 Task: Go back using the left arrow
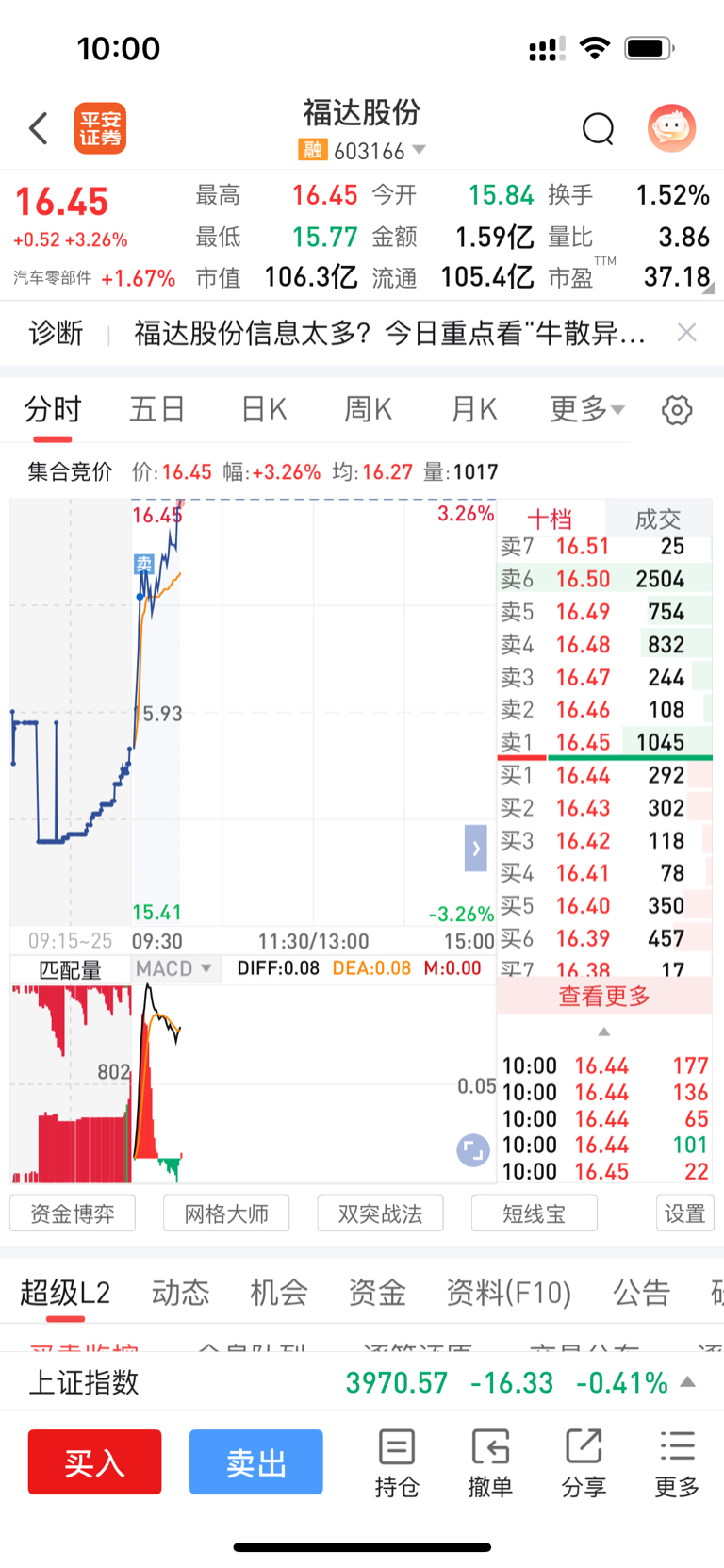click(39, 128)
